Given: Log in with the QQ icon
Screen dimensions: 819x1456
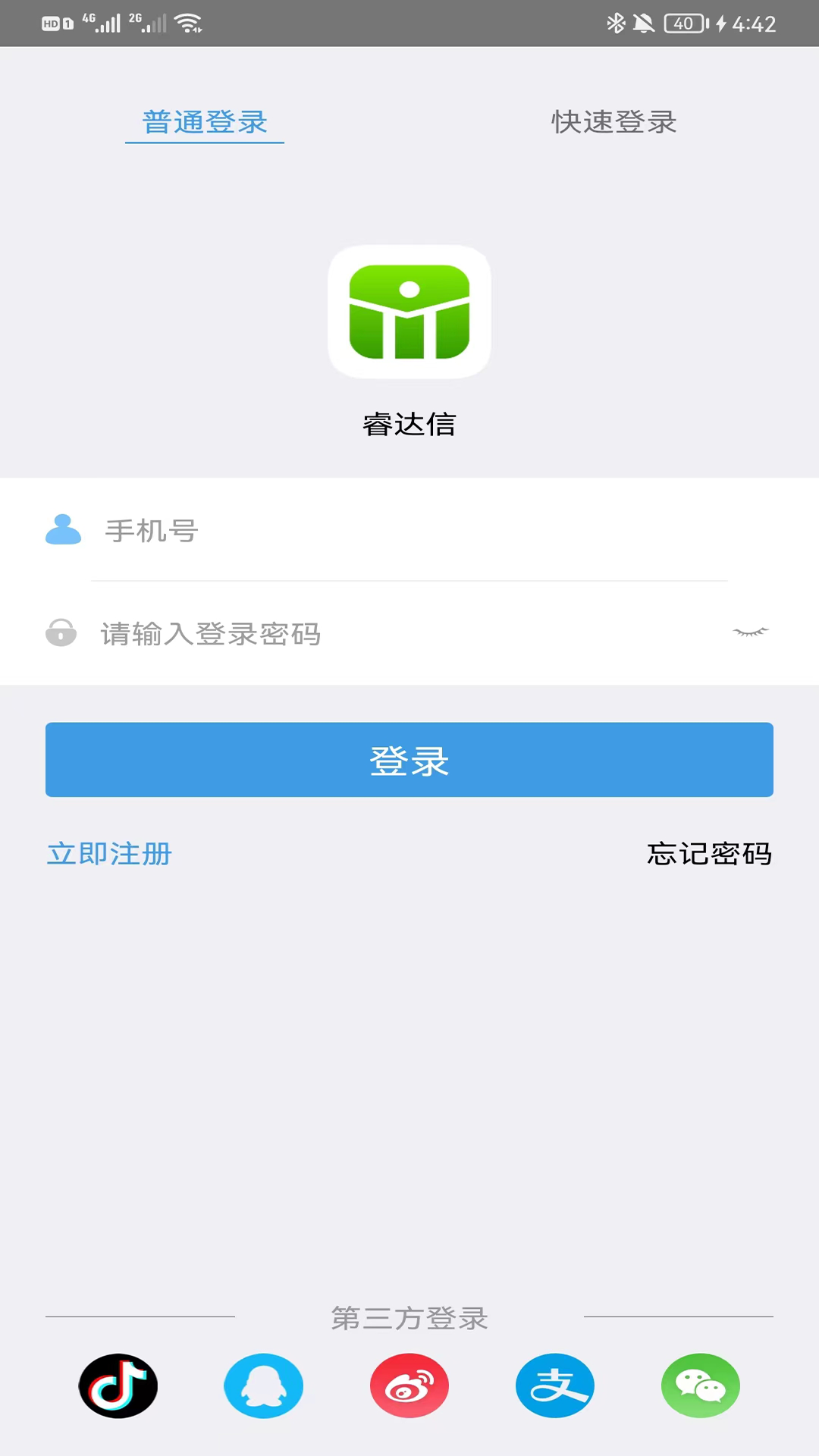Looking at the screenshot, I should coord(264,1385).
